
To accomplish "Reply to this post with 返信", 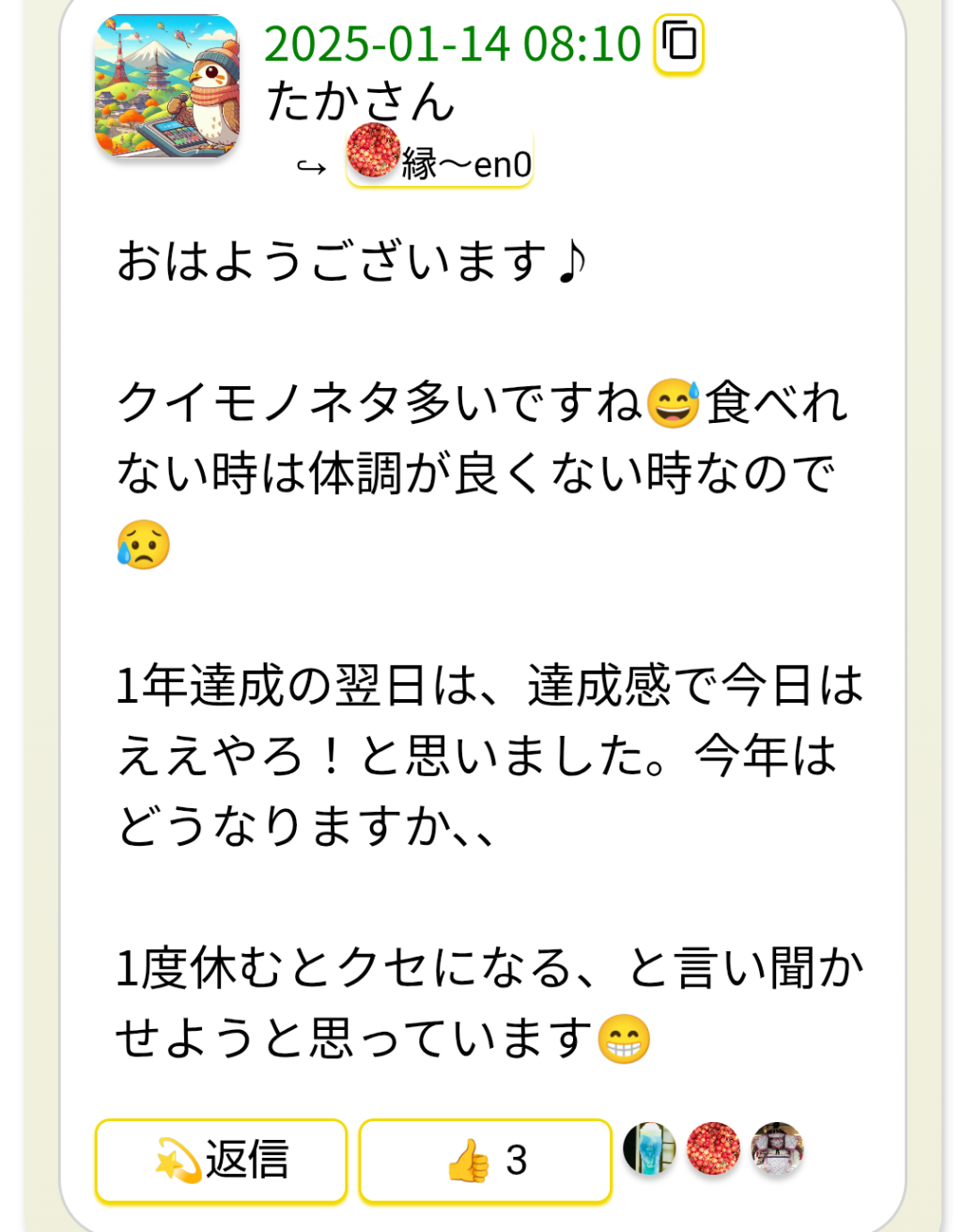I will pos(221,1160).
